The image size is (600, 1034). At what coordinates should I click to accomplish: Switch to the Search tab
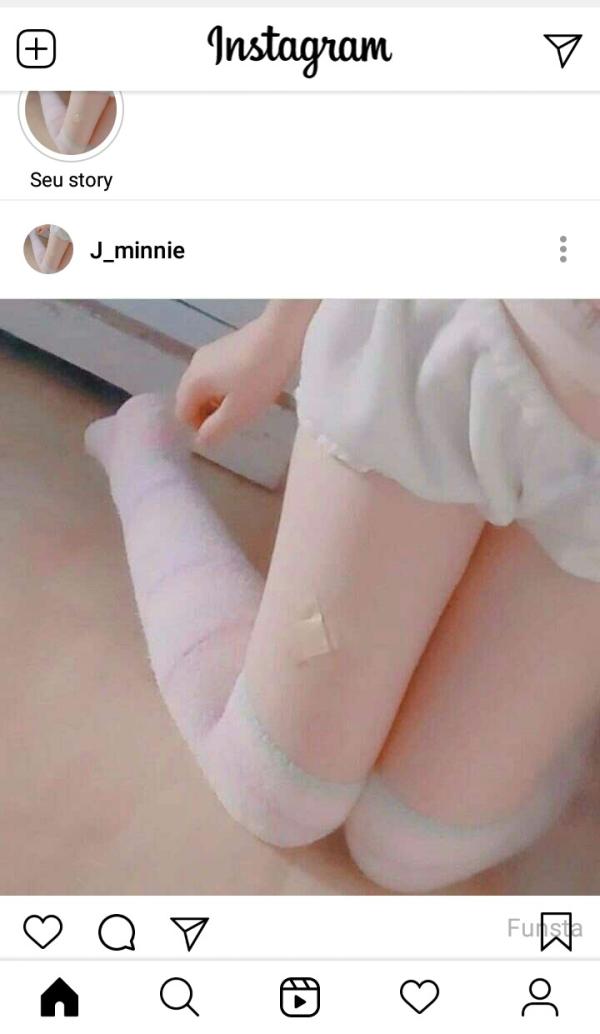(x=179, y=997)
